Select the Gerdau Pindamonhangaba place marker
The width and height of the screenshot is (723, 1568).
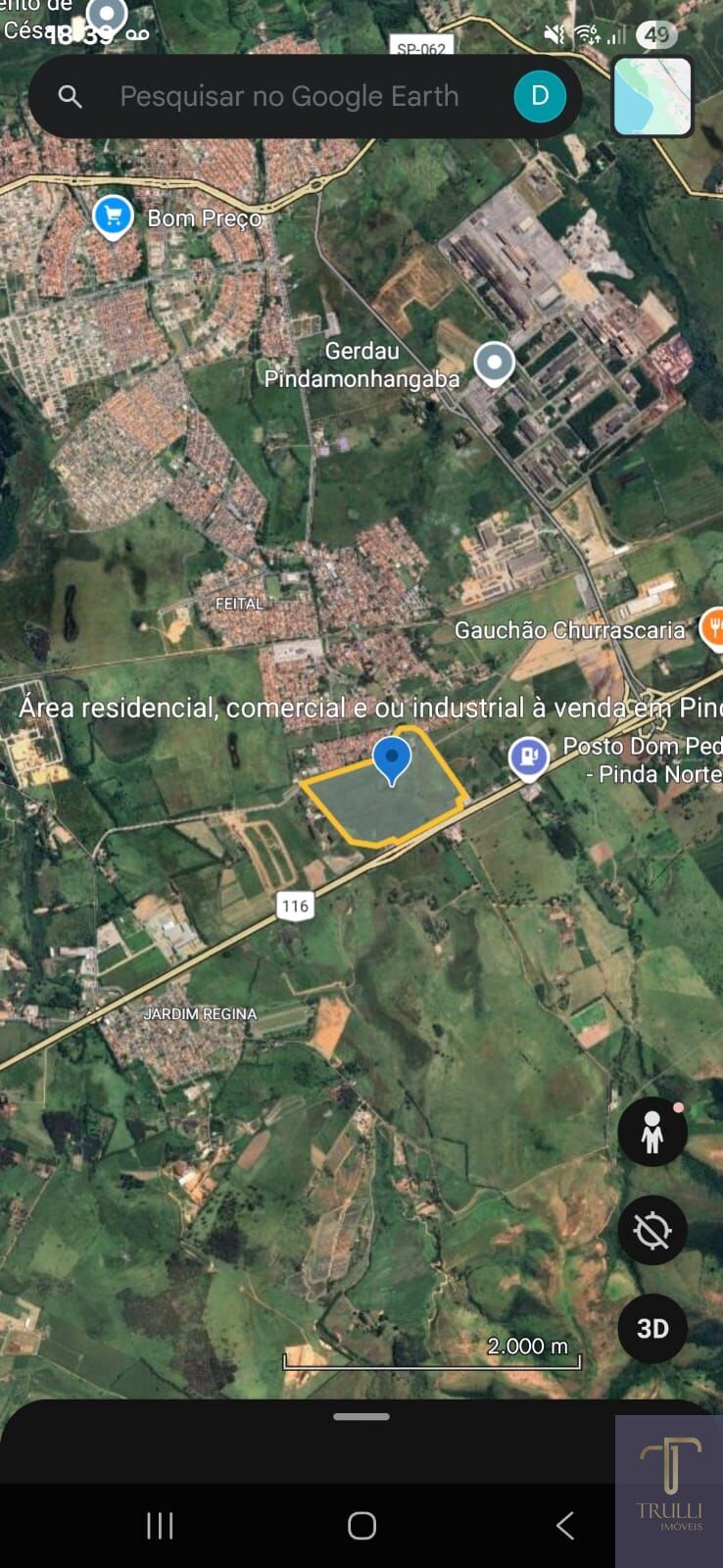(x=494, y=363)
